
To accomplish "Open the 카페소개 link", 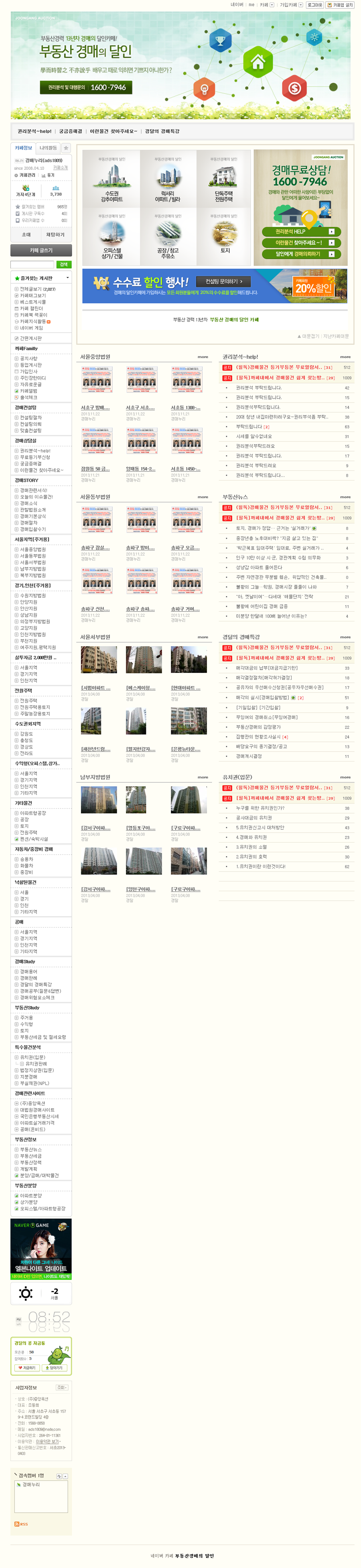I will point(60,167).
